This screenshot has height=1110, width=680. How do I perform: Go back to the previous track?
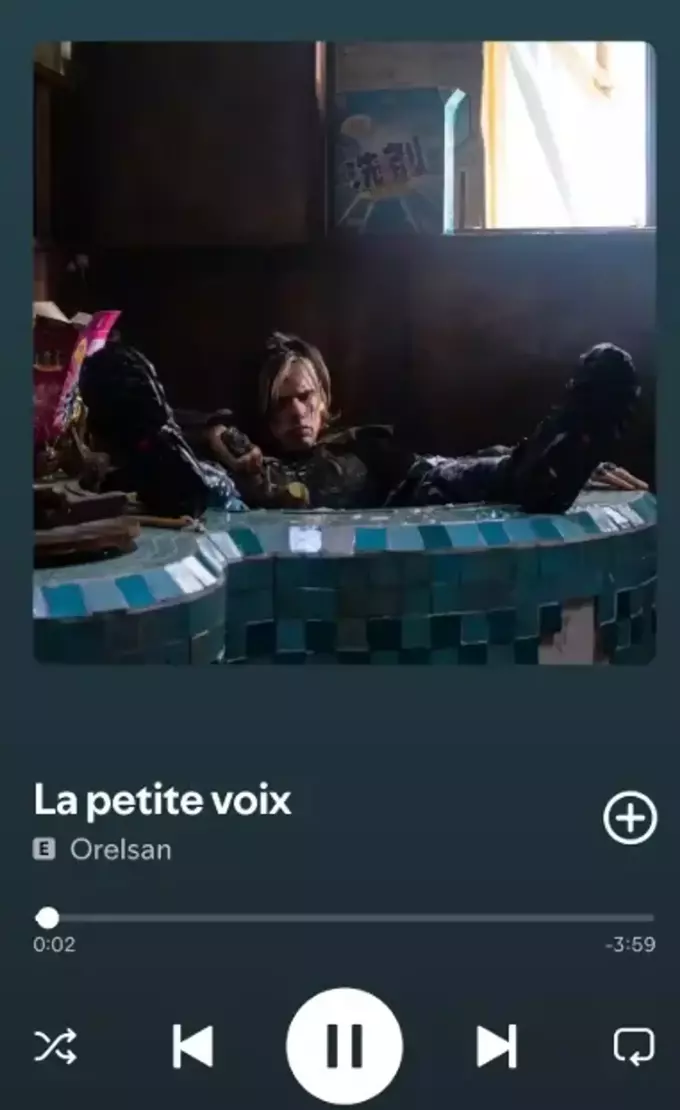click(x=192, y=1046)
